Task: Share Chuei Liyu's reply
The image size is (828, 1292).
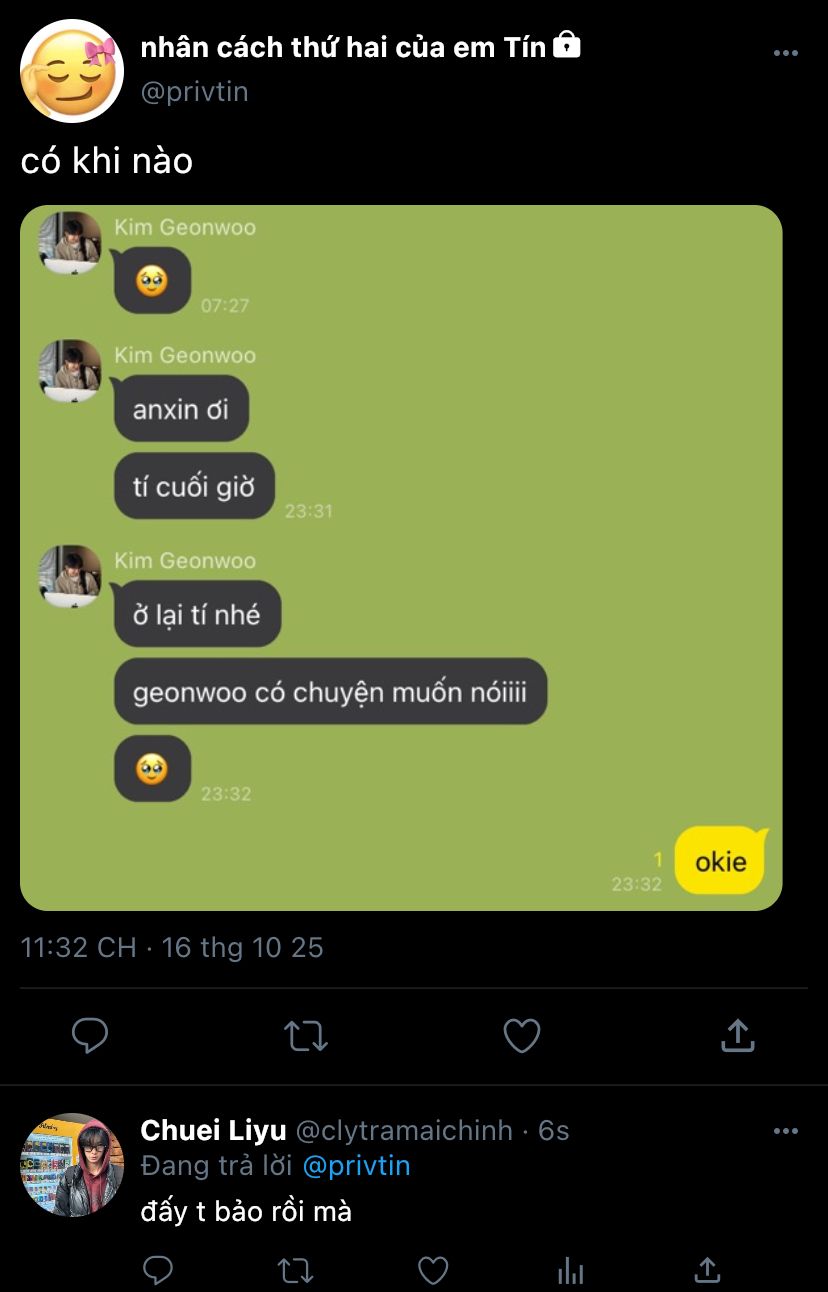Action: point(707,1270)
